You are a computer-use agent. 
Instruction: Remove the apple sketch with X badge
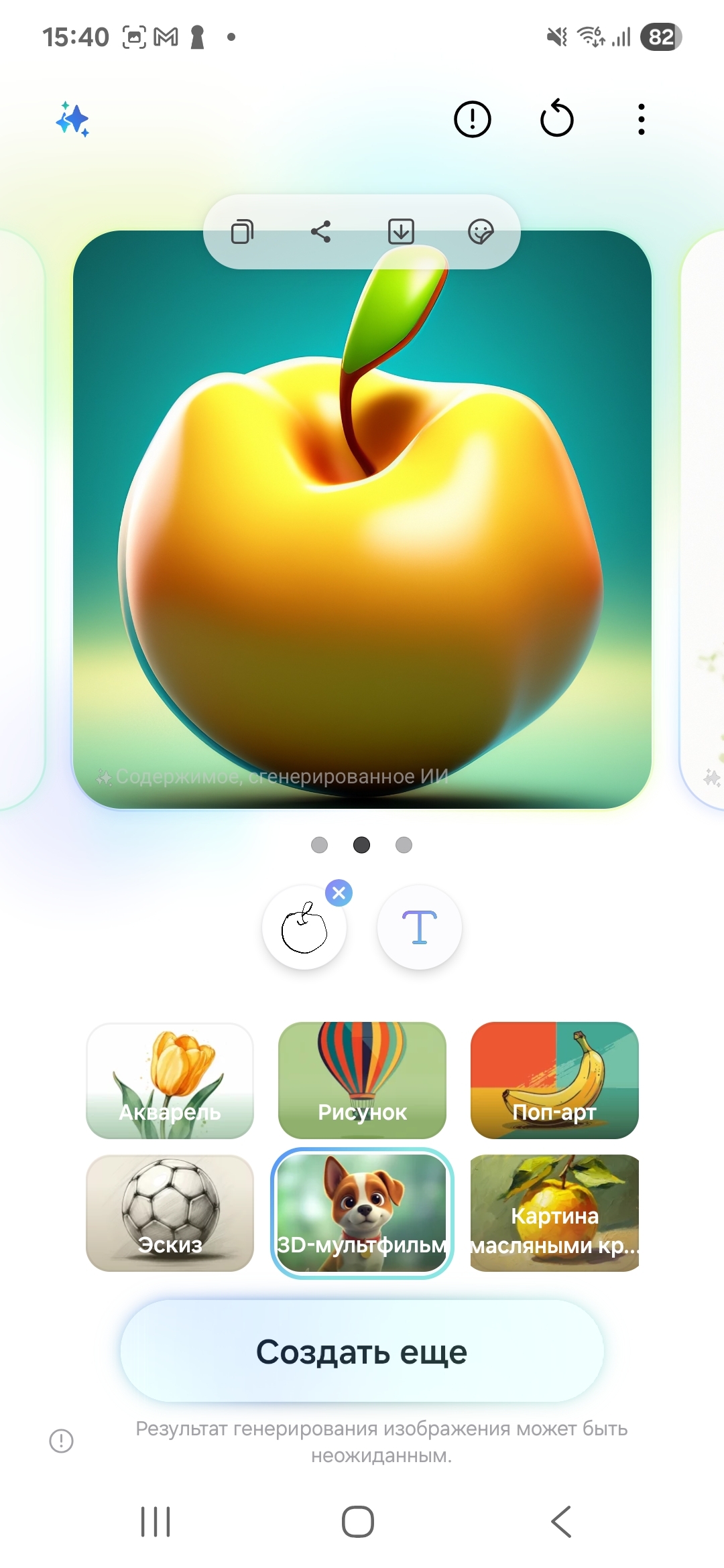339,893
